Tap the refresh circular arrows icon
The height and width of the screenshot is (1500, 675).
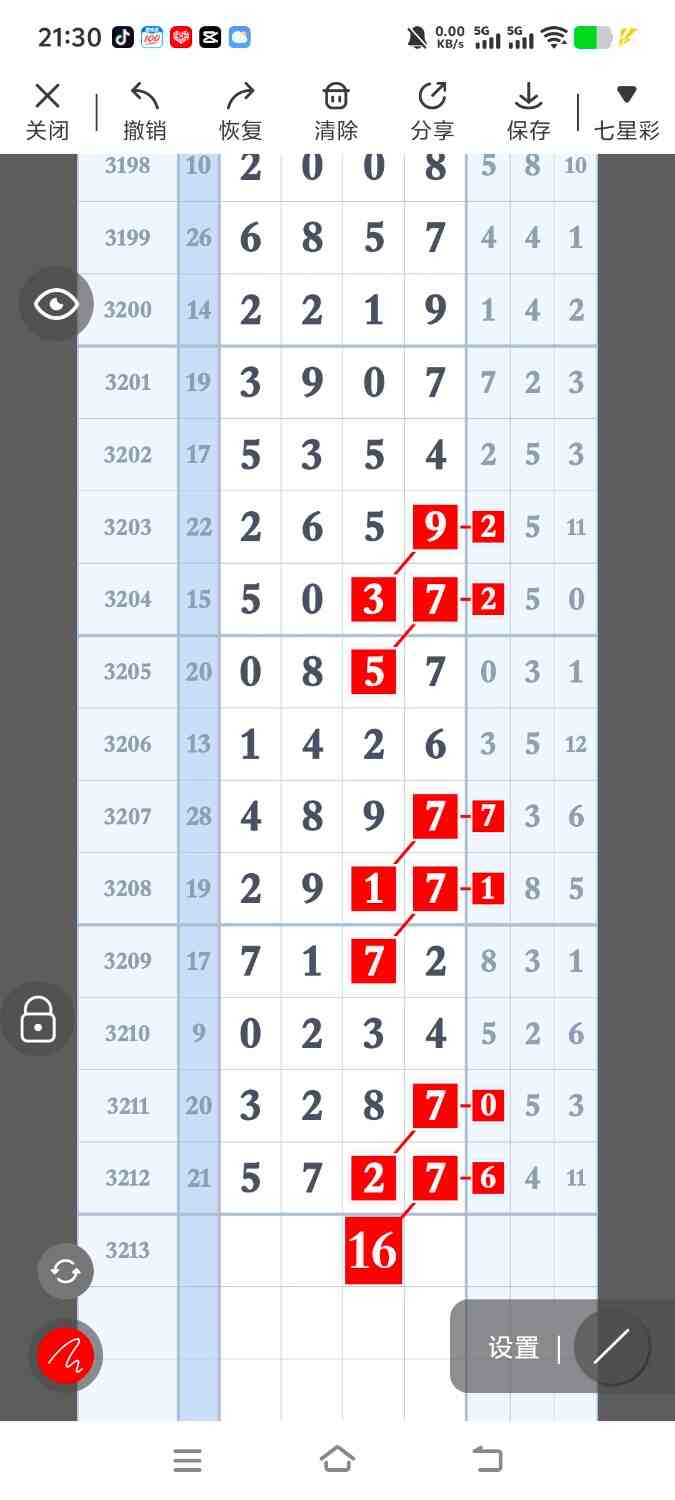pos(66,1271)
